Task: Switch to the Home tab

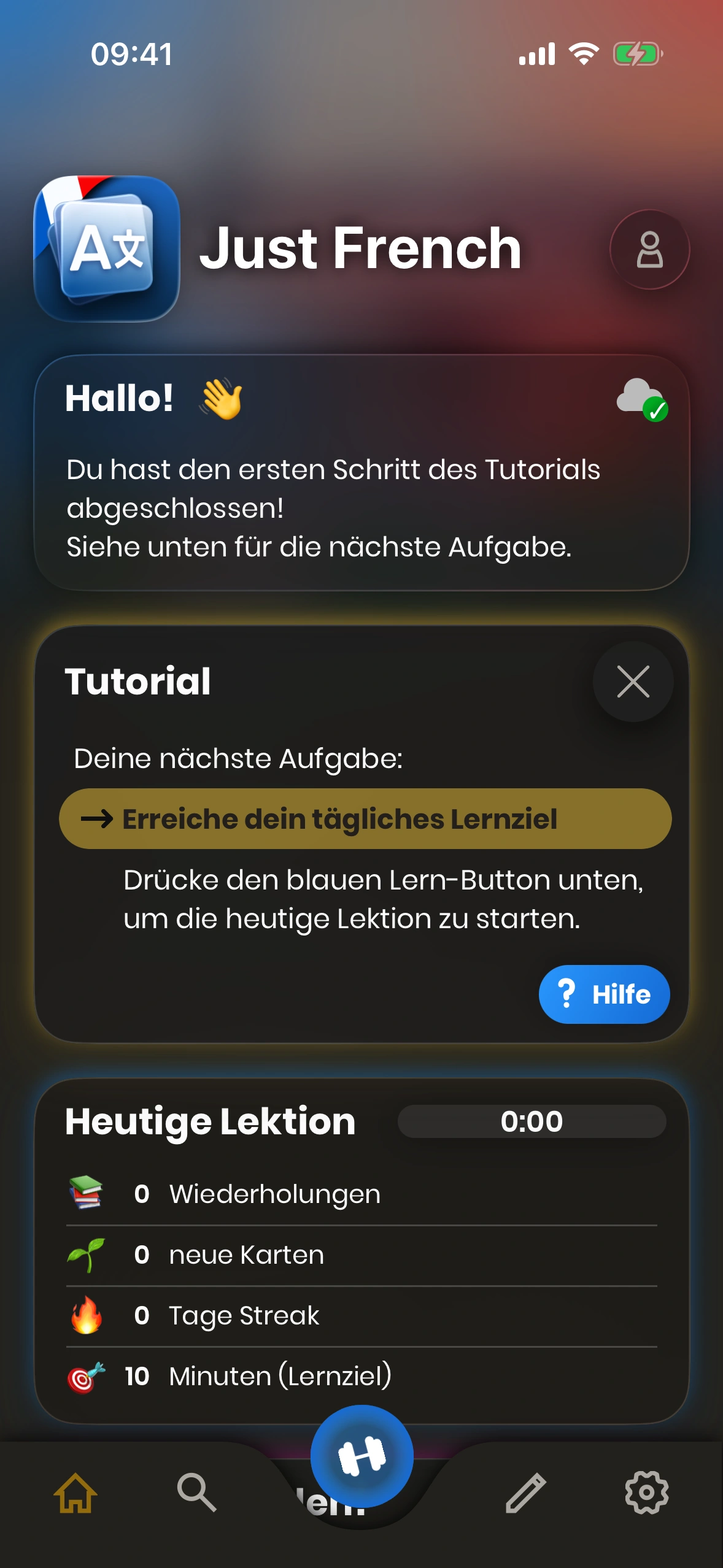Action: [x=75, y=1493]
